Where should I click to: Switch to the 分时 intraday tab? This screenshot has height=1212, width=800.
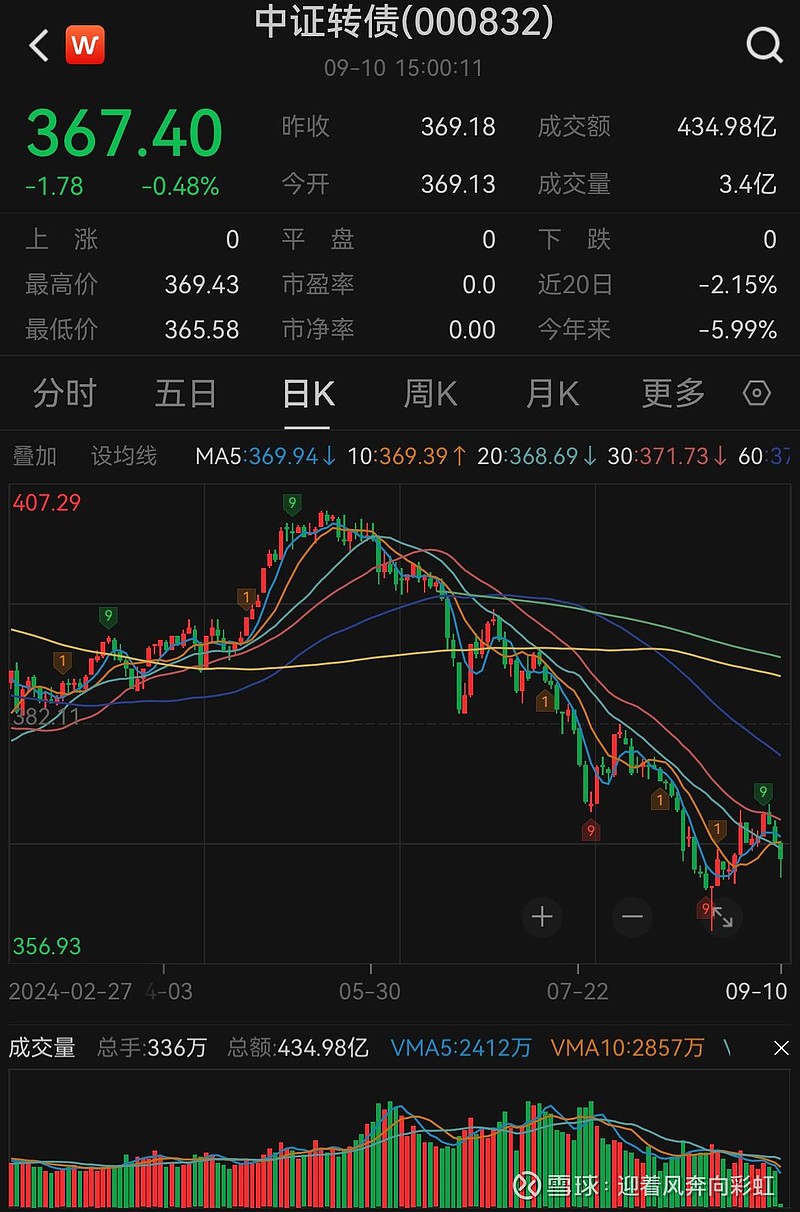pyautogui.click(x=63, y=393)
